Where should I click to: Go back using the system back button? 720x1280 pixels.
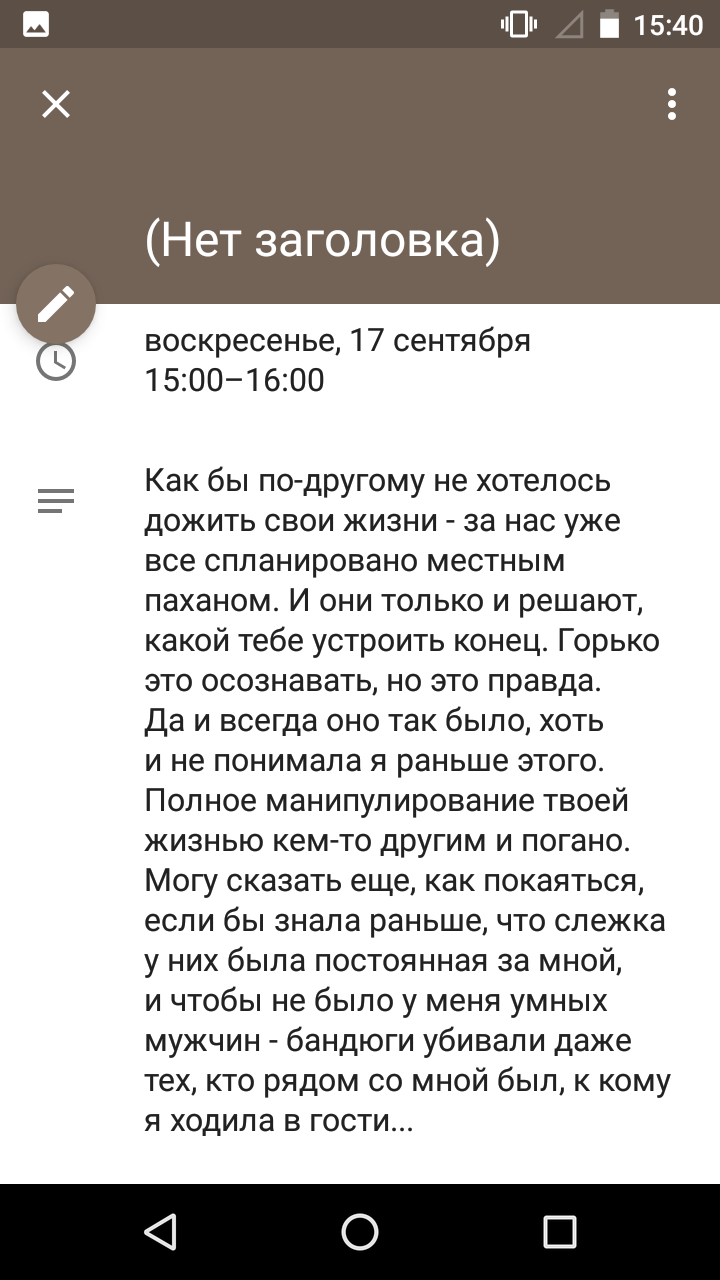[x=160, y=1232]
